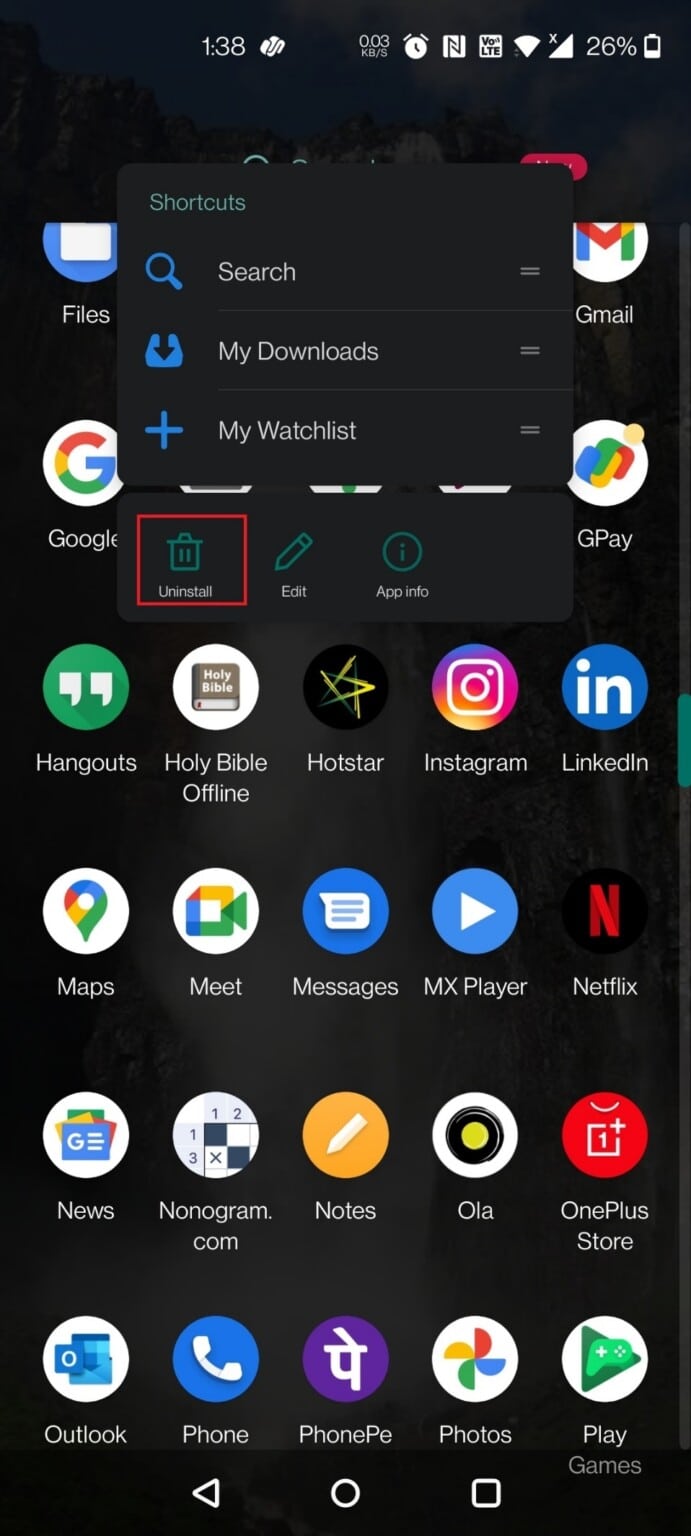Open Holy Bible Offline app
691x1536 pixels.
coord(216,688)
